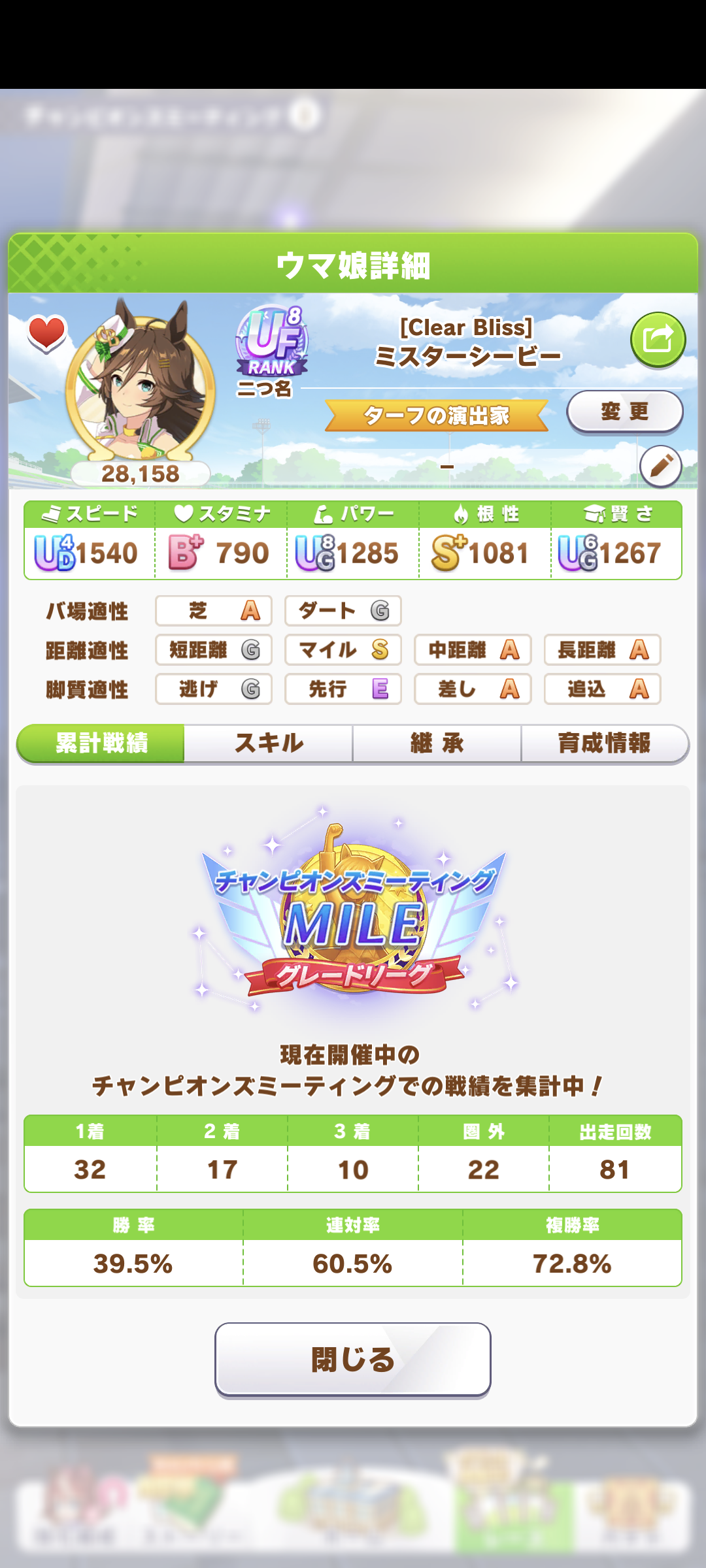Screen dimensions: 706x1568
Task: Switch to the スキル tab
Action: point(268,743)
